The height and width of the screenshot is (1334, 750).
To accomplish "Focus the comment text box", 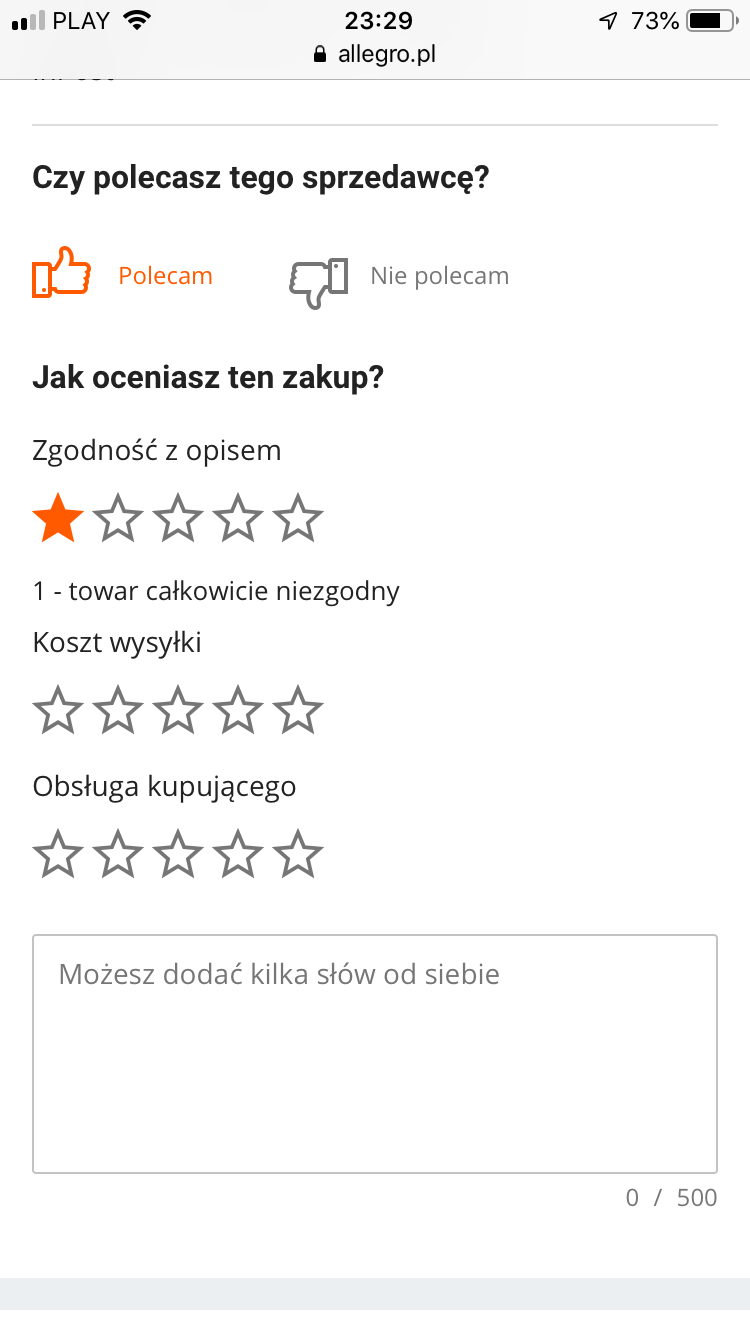I will point(375,1053).
